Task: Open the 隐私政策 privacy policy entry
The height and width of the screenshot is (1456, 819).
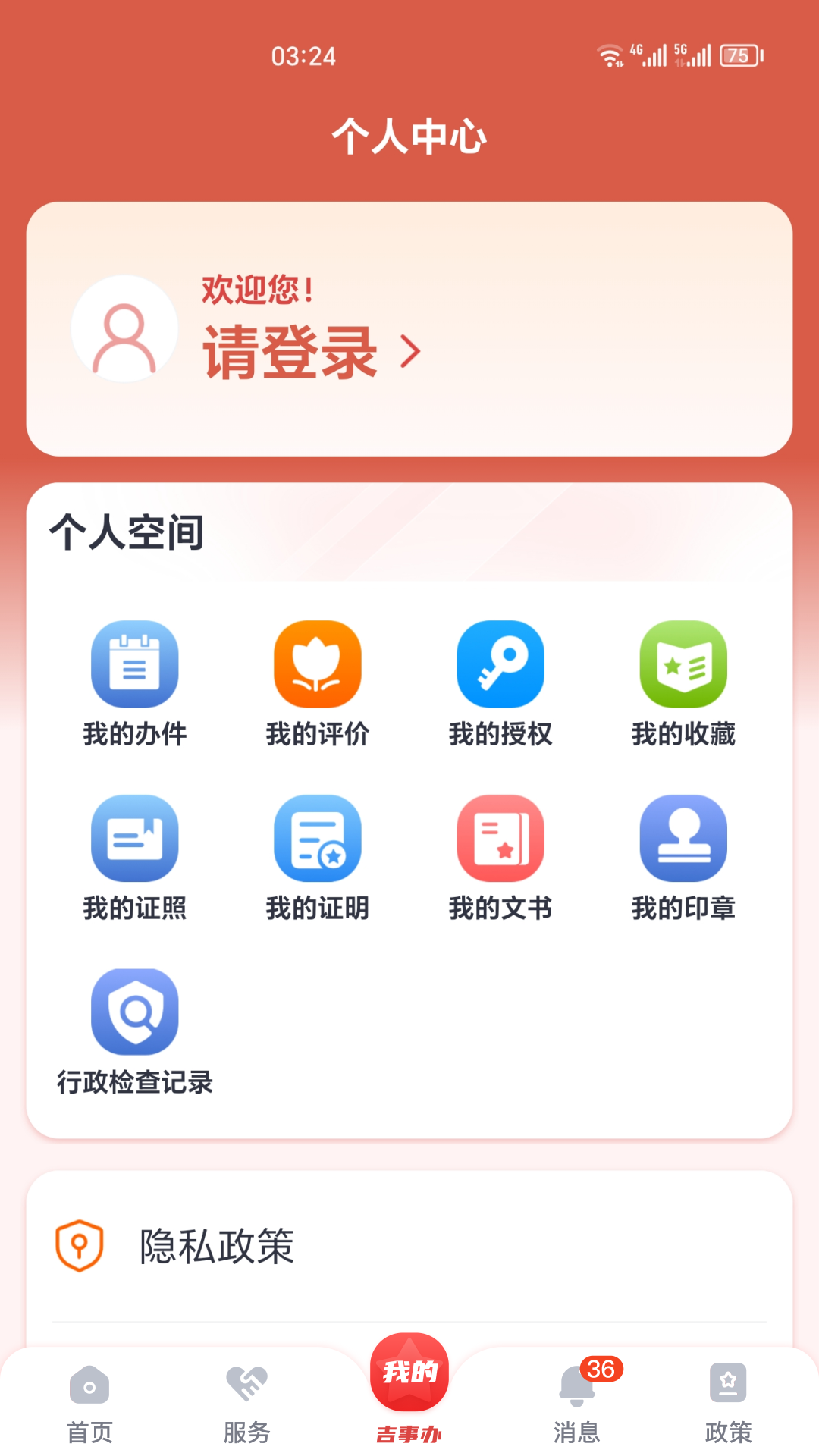Action: point(216,1244)
